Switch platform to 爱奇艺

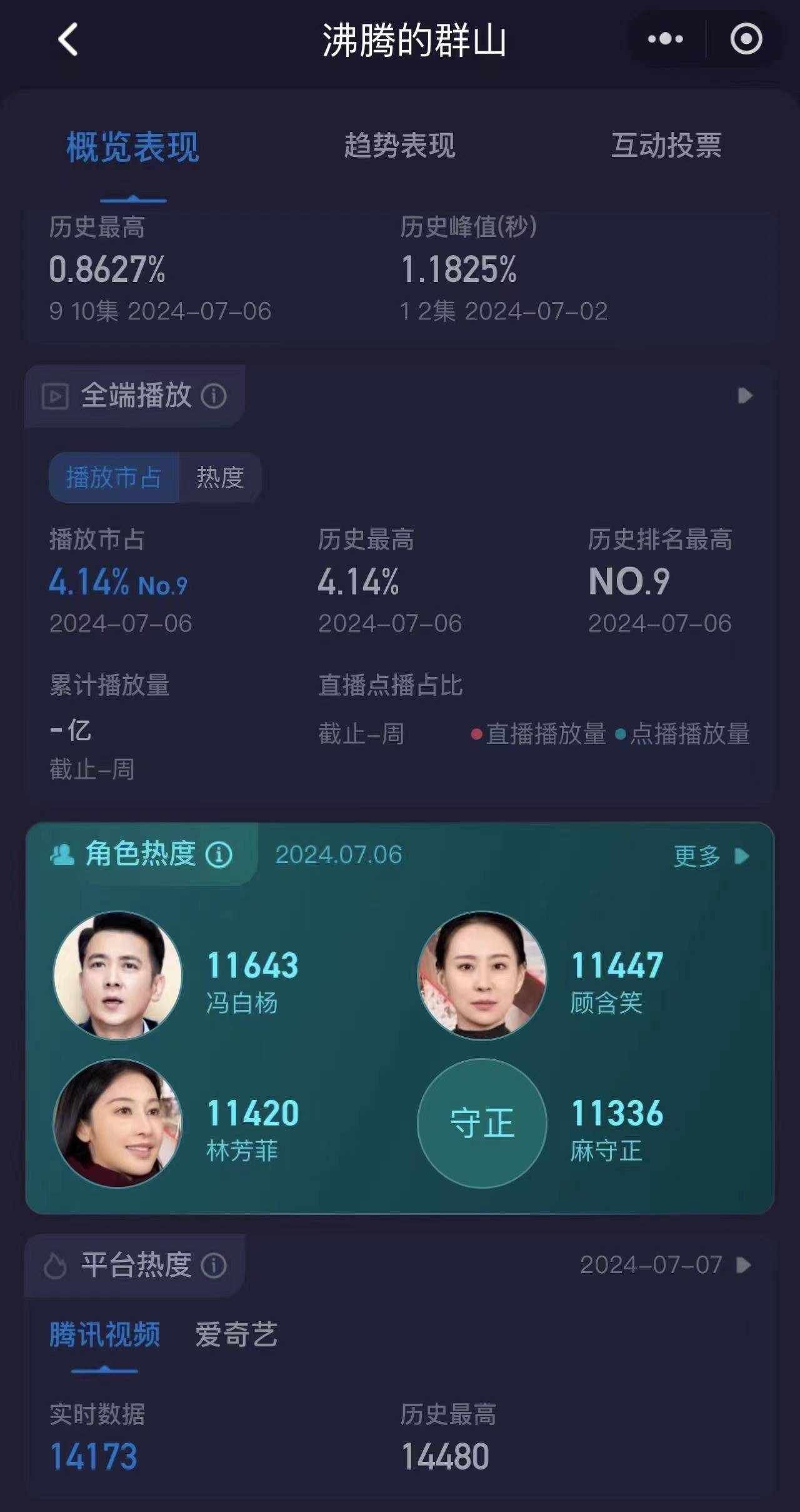point(236,1334)
